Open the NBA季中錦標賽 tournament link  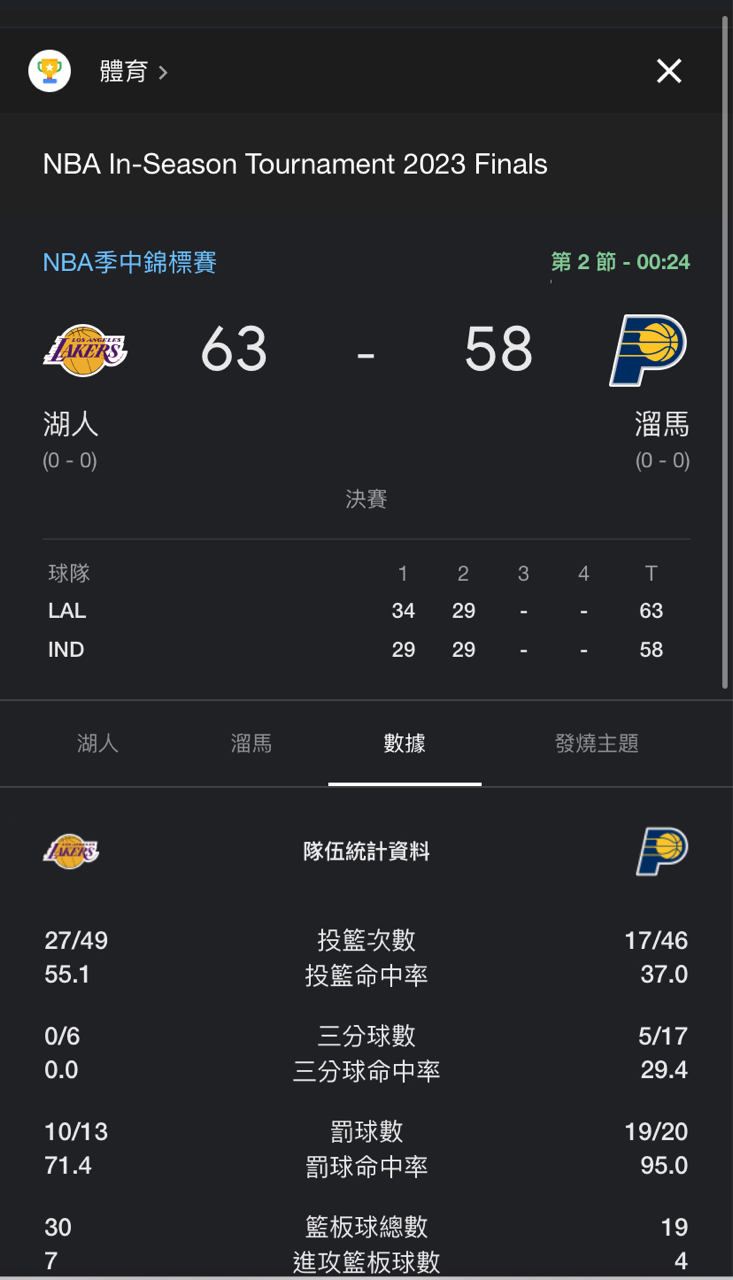130,263
